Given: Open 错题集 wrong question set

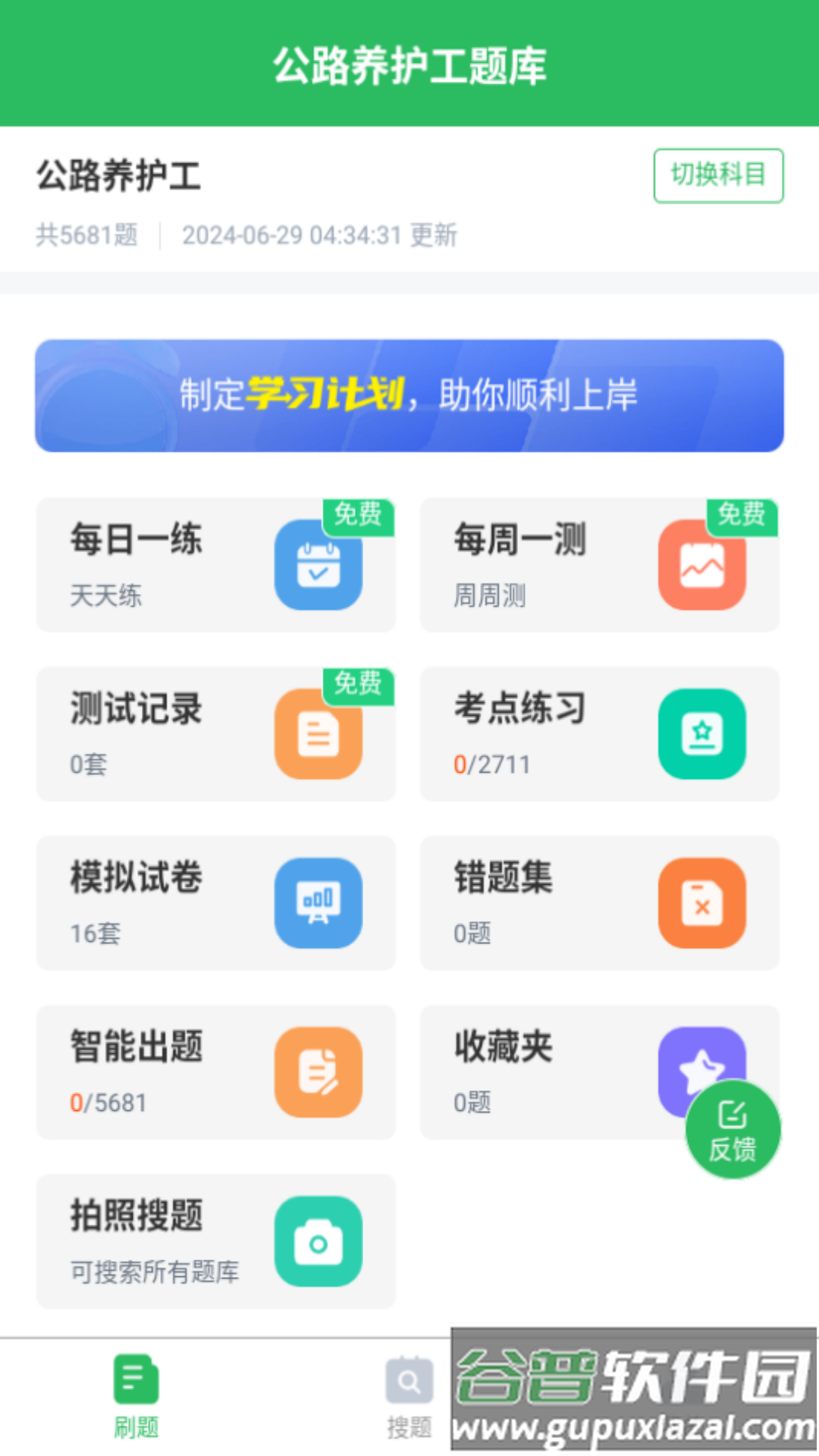Looking at the screenshot, I should coord(599,903).
